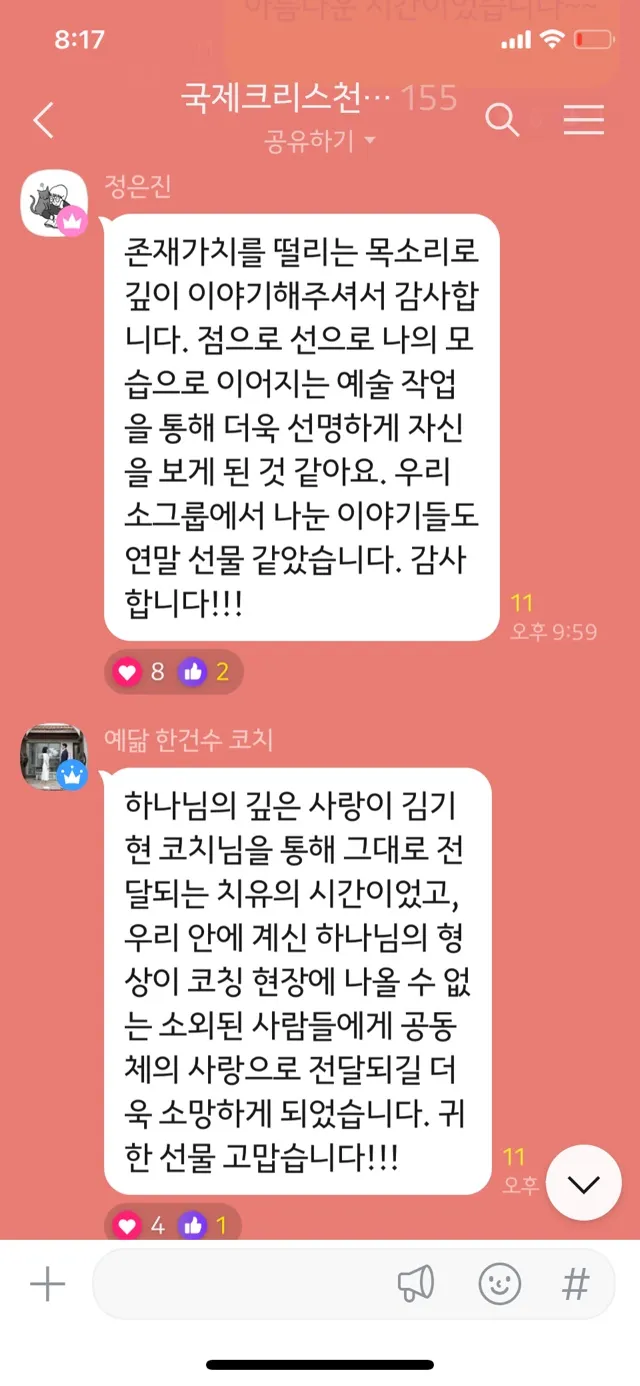Focus the message input field

click(240, 1284)
